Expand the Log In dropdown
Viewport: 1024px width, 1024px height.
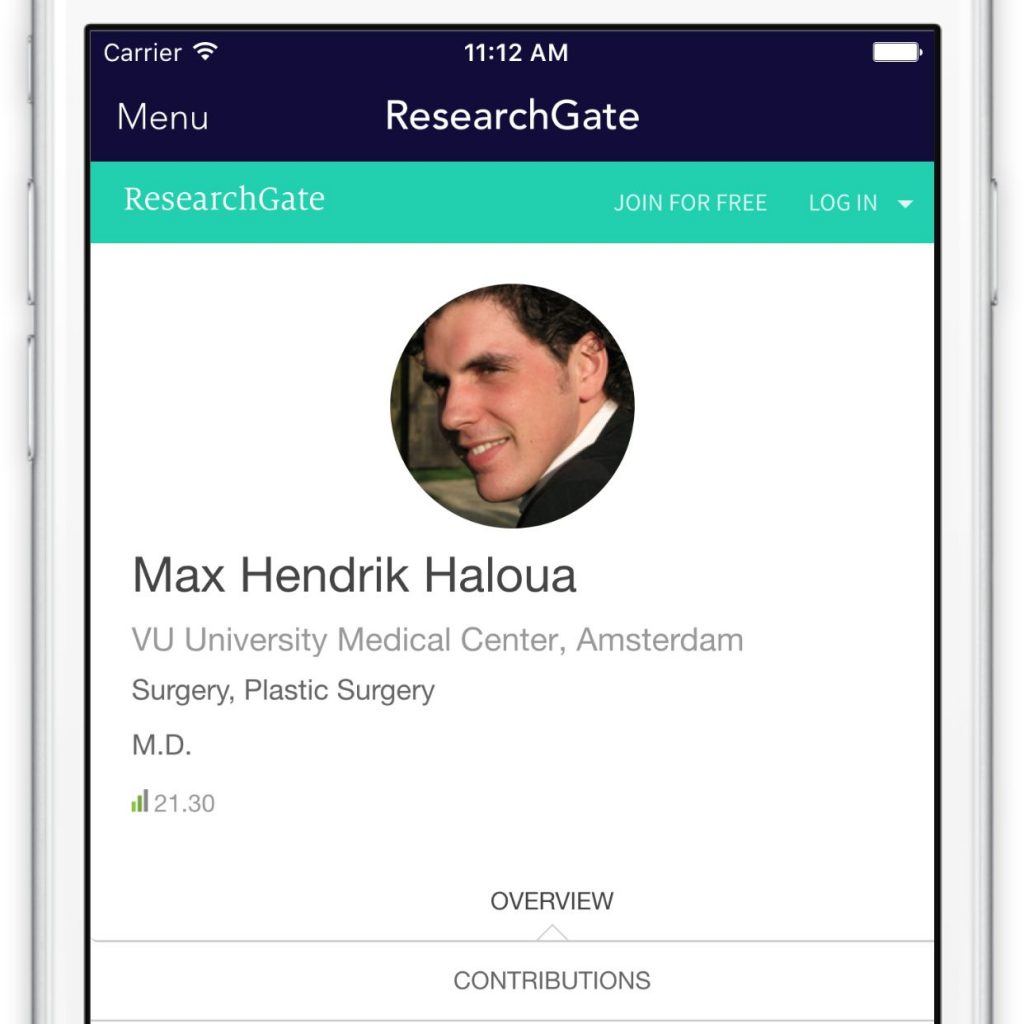(860, 203)
